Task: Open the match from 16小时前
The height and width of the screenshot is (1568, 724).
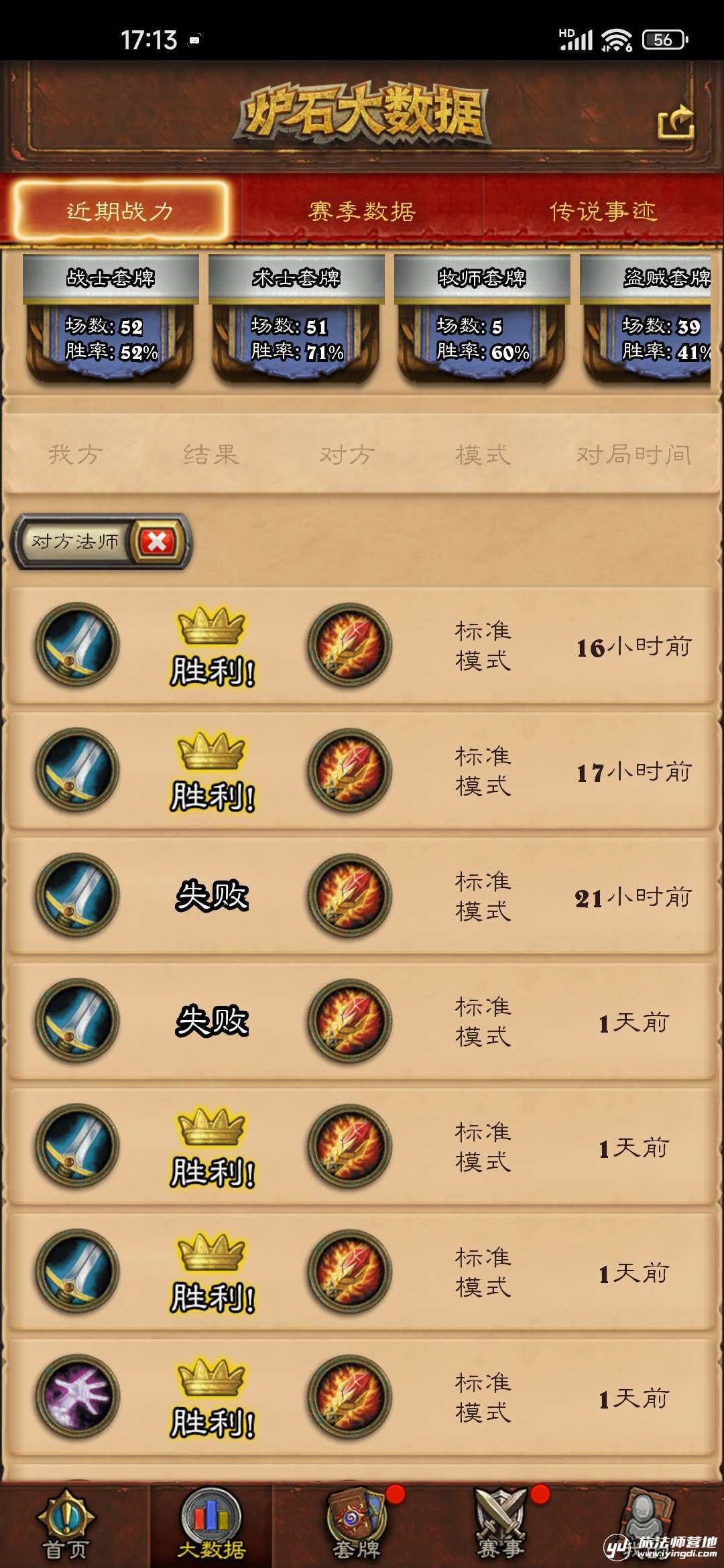Action: [x=362, y=645]
